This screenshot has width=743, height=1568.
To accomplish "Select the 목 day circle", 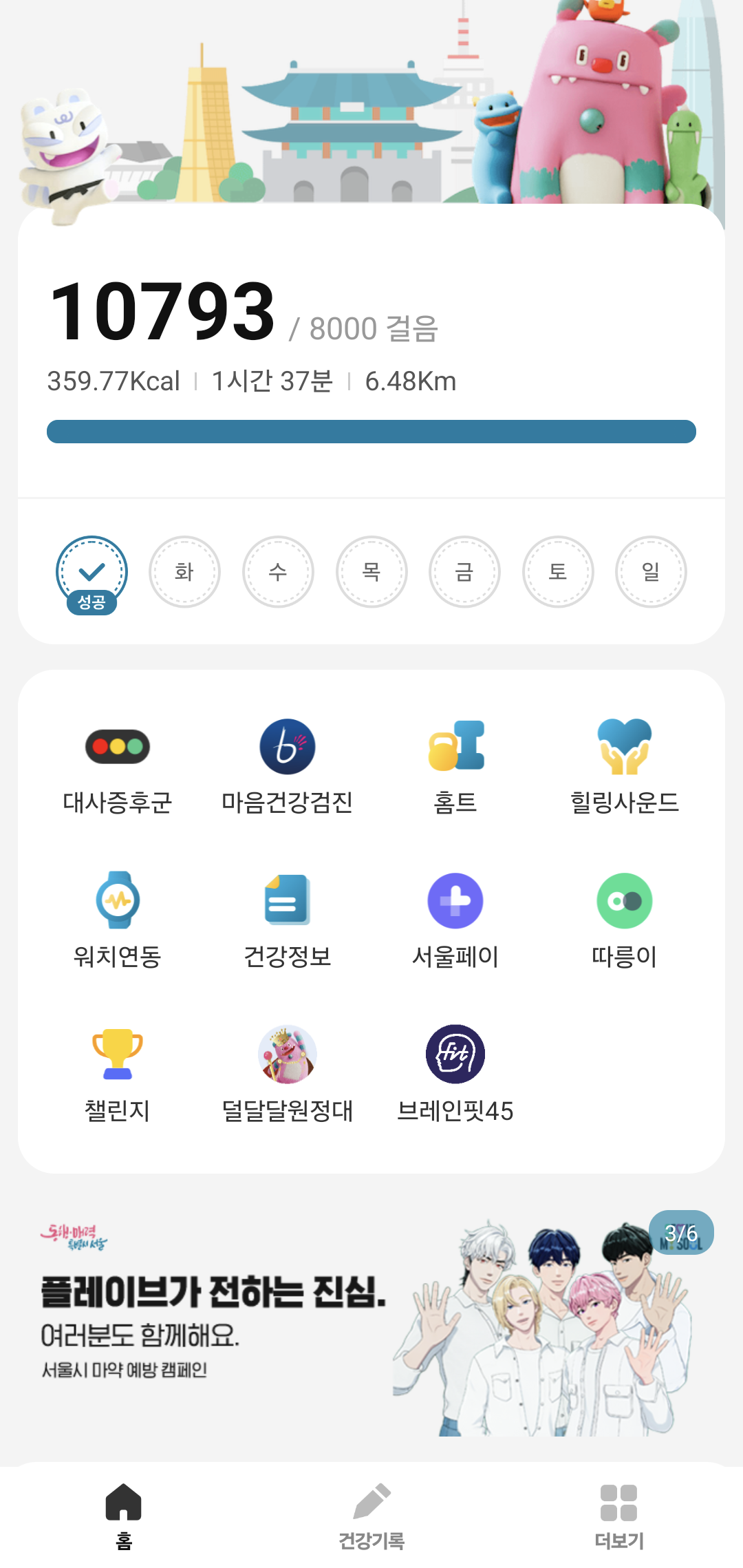I will (371, 572).
